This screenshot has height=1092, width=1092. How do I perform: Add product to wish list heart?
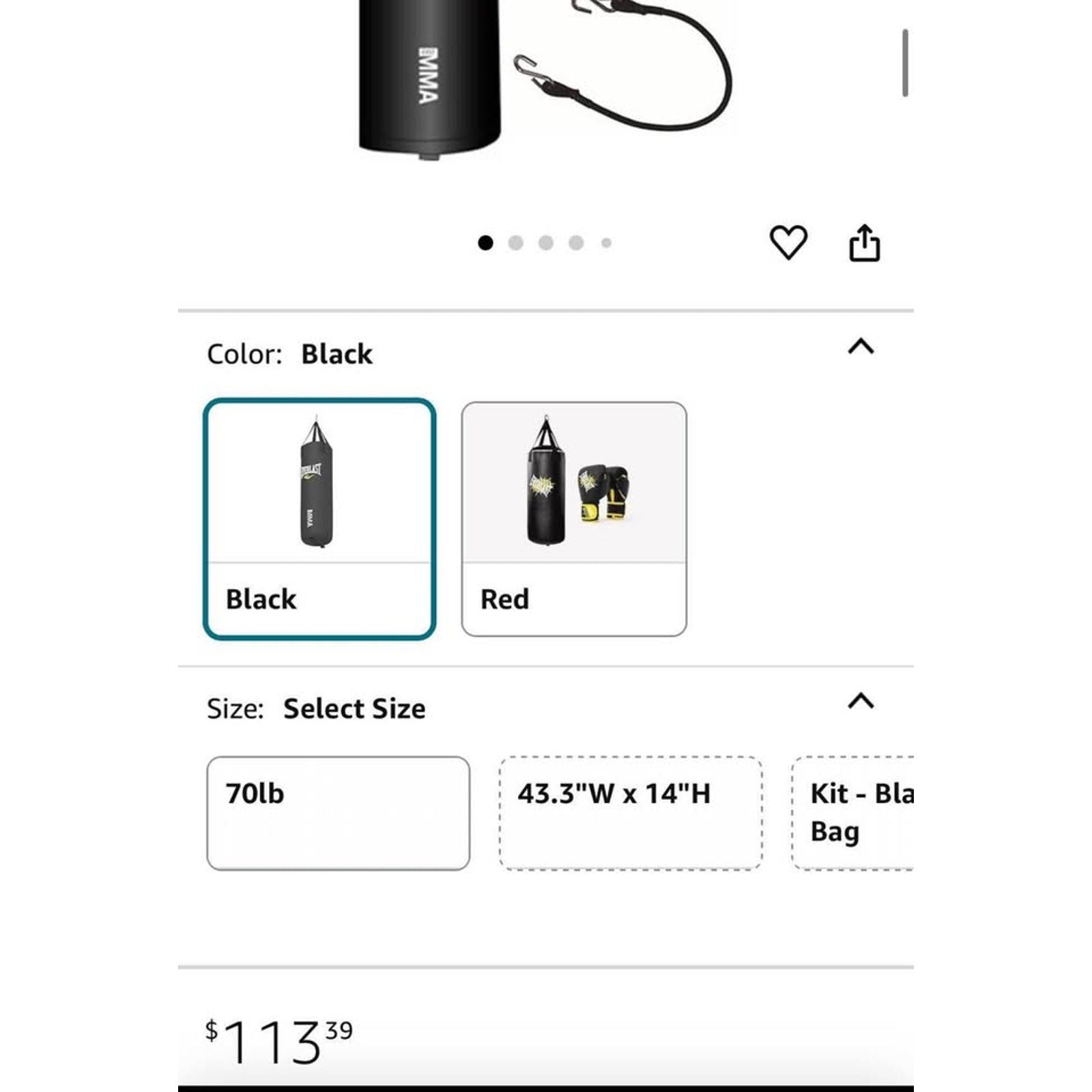click(x=788, y=242)
